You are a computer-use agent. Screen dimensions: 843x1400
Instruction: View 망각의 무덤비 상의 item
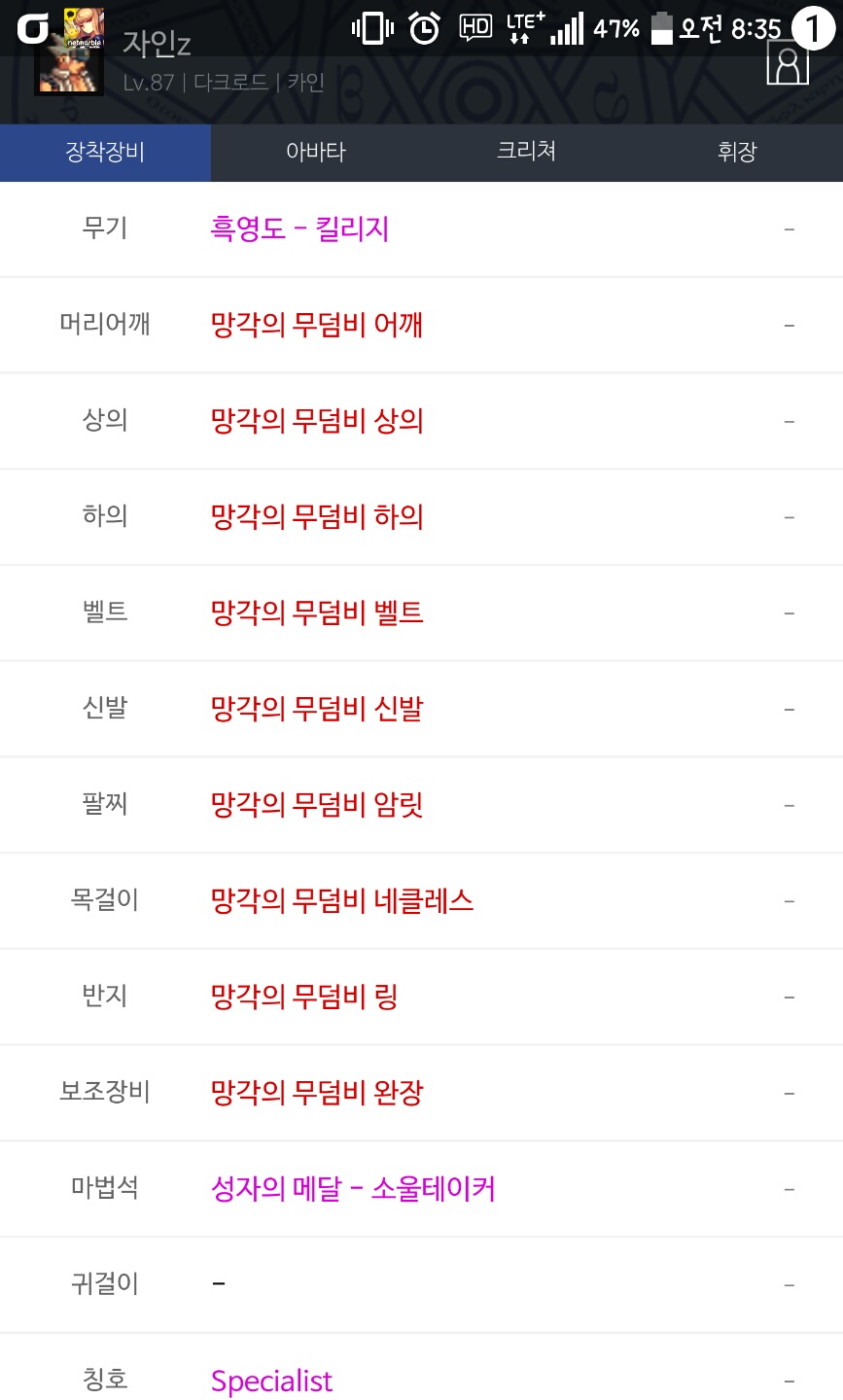(x=317, y=421)
